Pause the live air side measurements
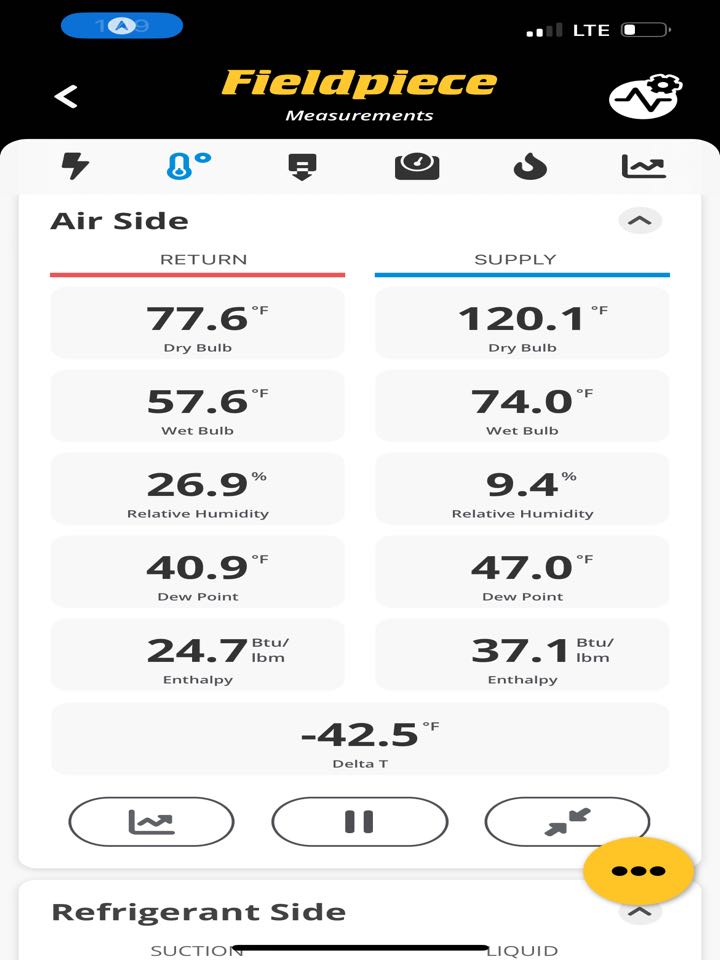This screenshot has width=720, height=960. coord(359,822)
